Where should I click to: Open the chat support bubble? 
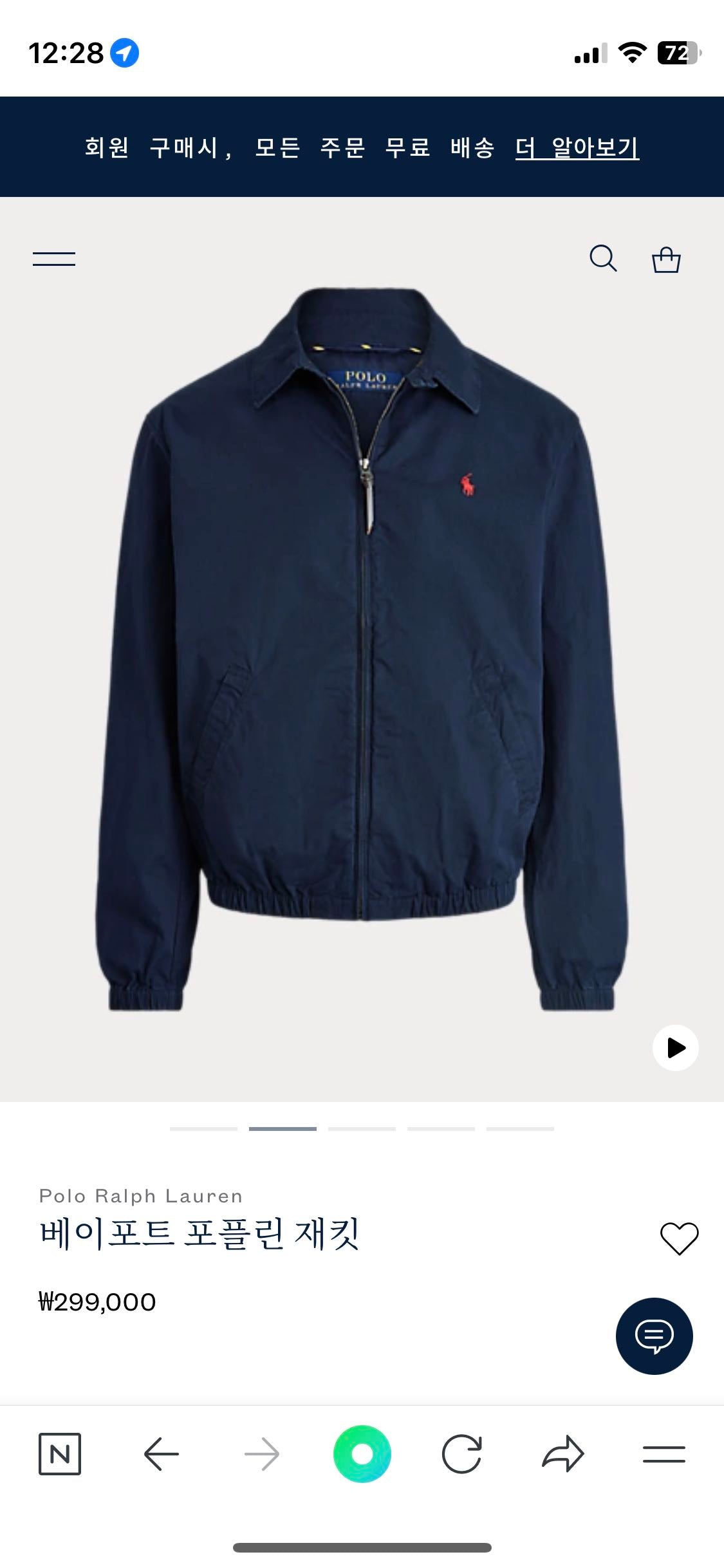tap(654, 1336)
